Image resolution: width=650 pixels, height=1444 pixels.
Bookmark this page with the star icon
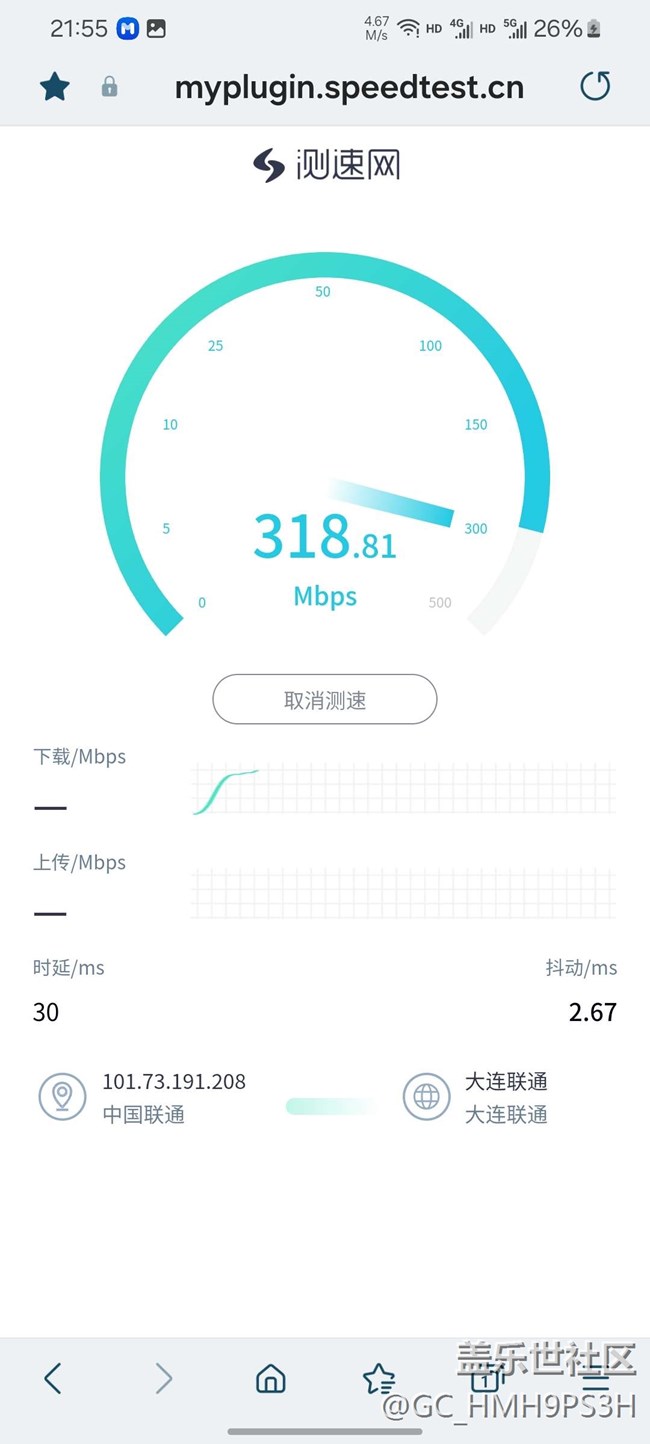coord(55,87)
